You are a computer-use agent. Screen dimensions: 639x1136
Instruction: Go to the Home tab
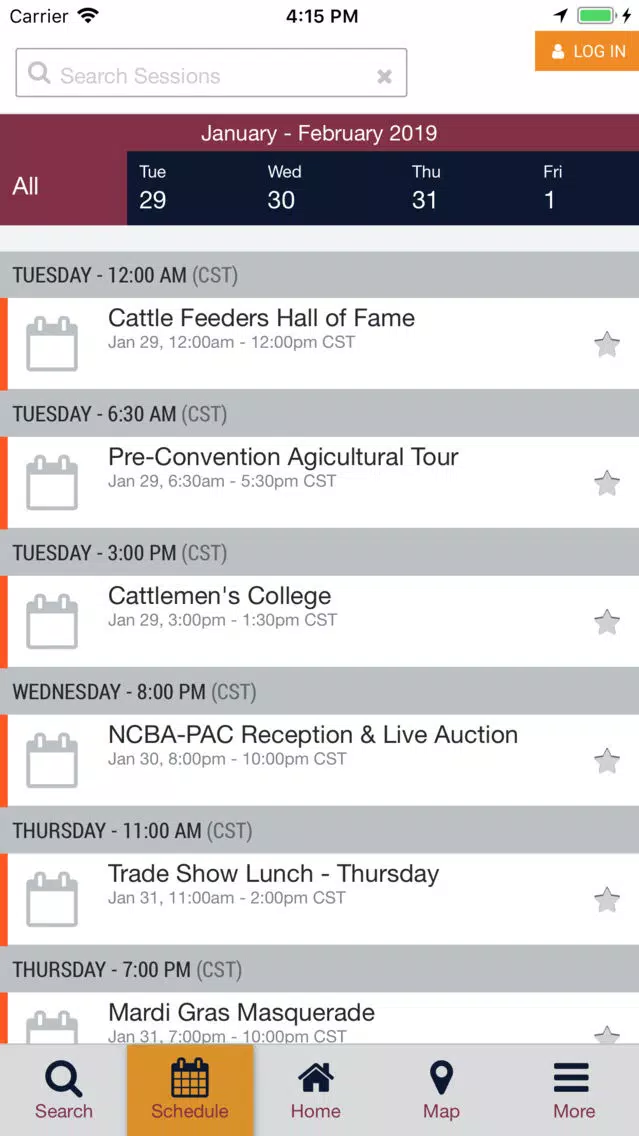[x=316, y=1090]
